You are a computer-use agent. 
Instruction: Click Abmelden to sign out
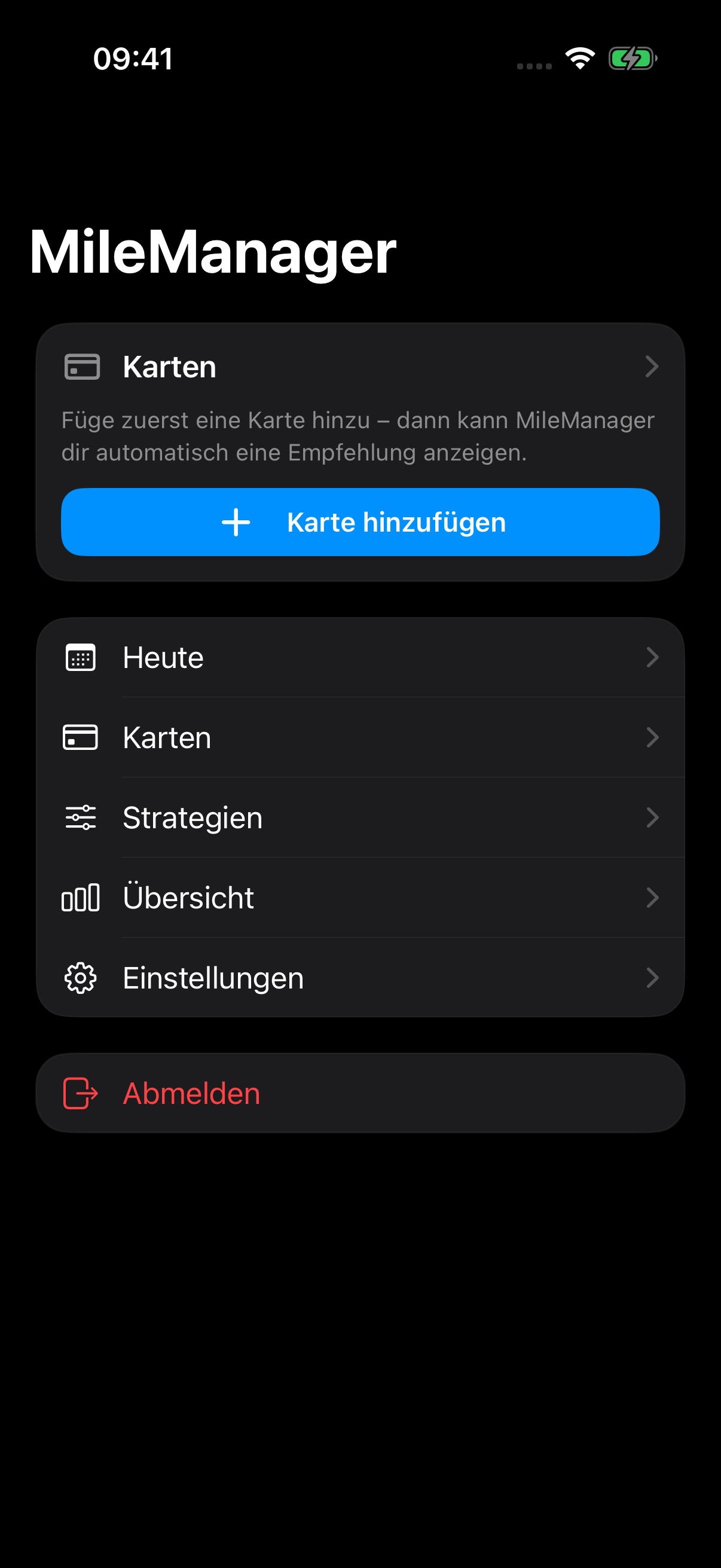pyautogui.click(x=191, y=1093)
